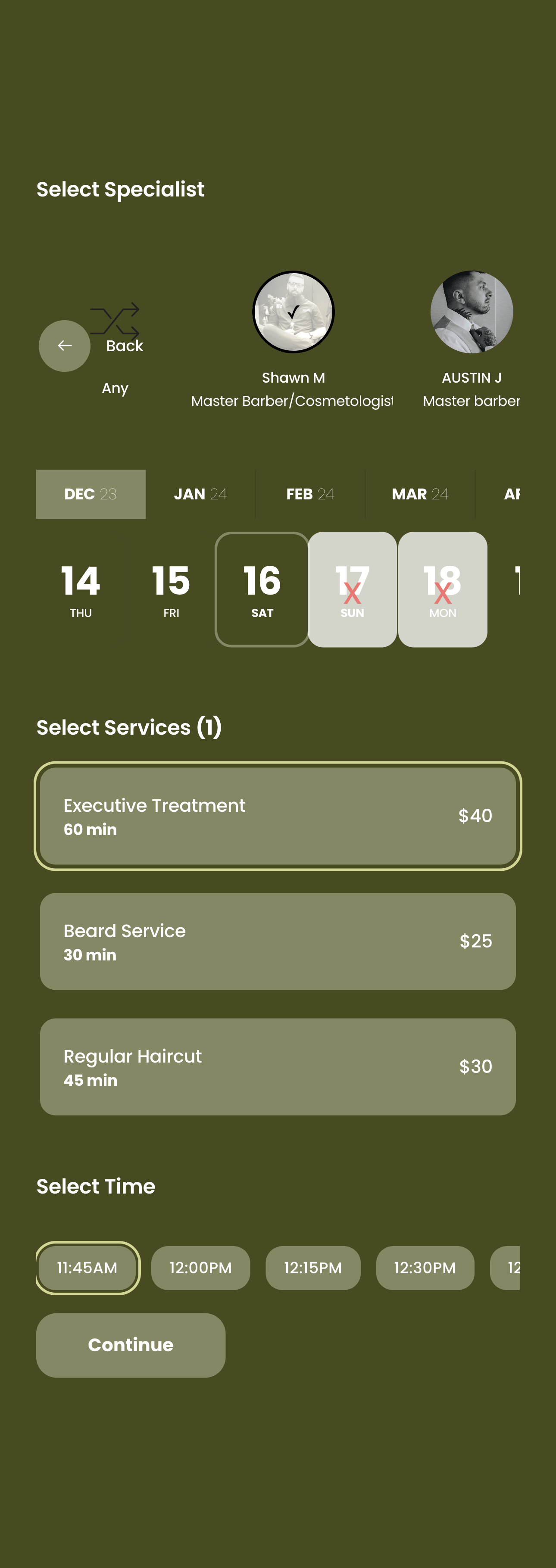Switch to the DEC 23 month tab

91,494
